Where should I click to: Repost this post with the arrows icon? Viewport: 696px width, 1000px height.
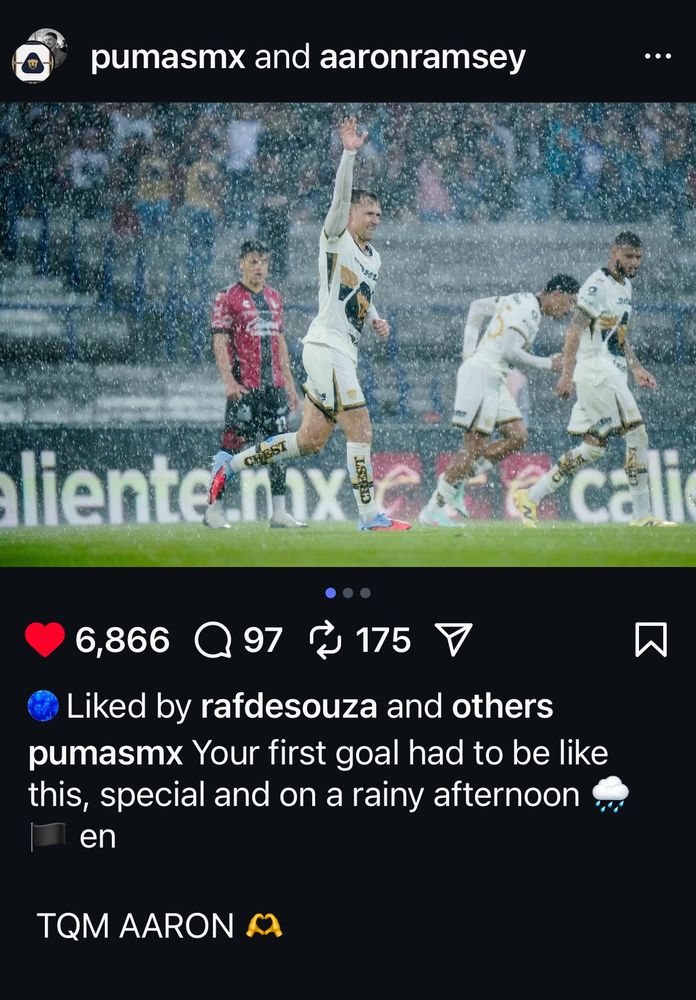point(326,640)
